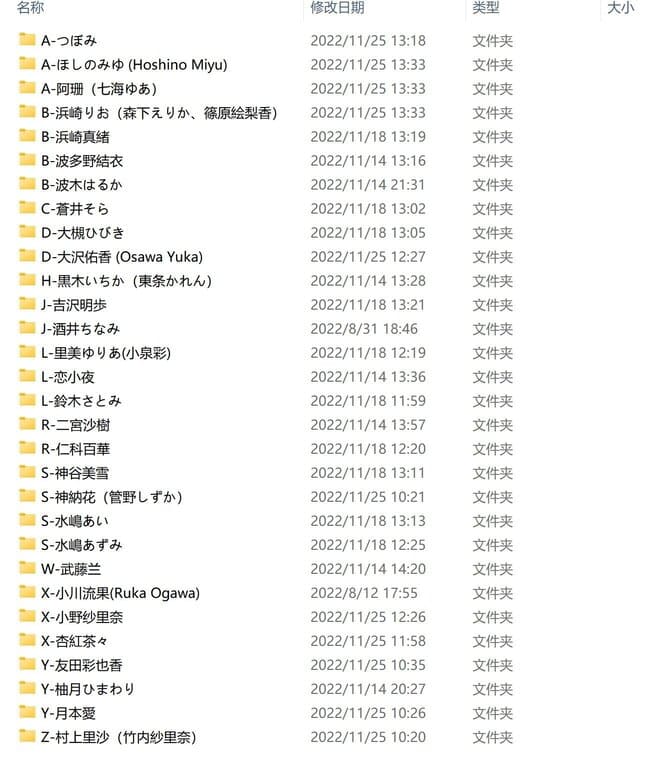
Task: Open the Y-友田彩也香 folder
Action: [82, 665]
